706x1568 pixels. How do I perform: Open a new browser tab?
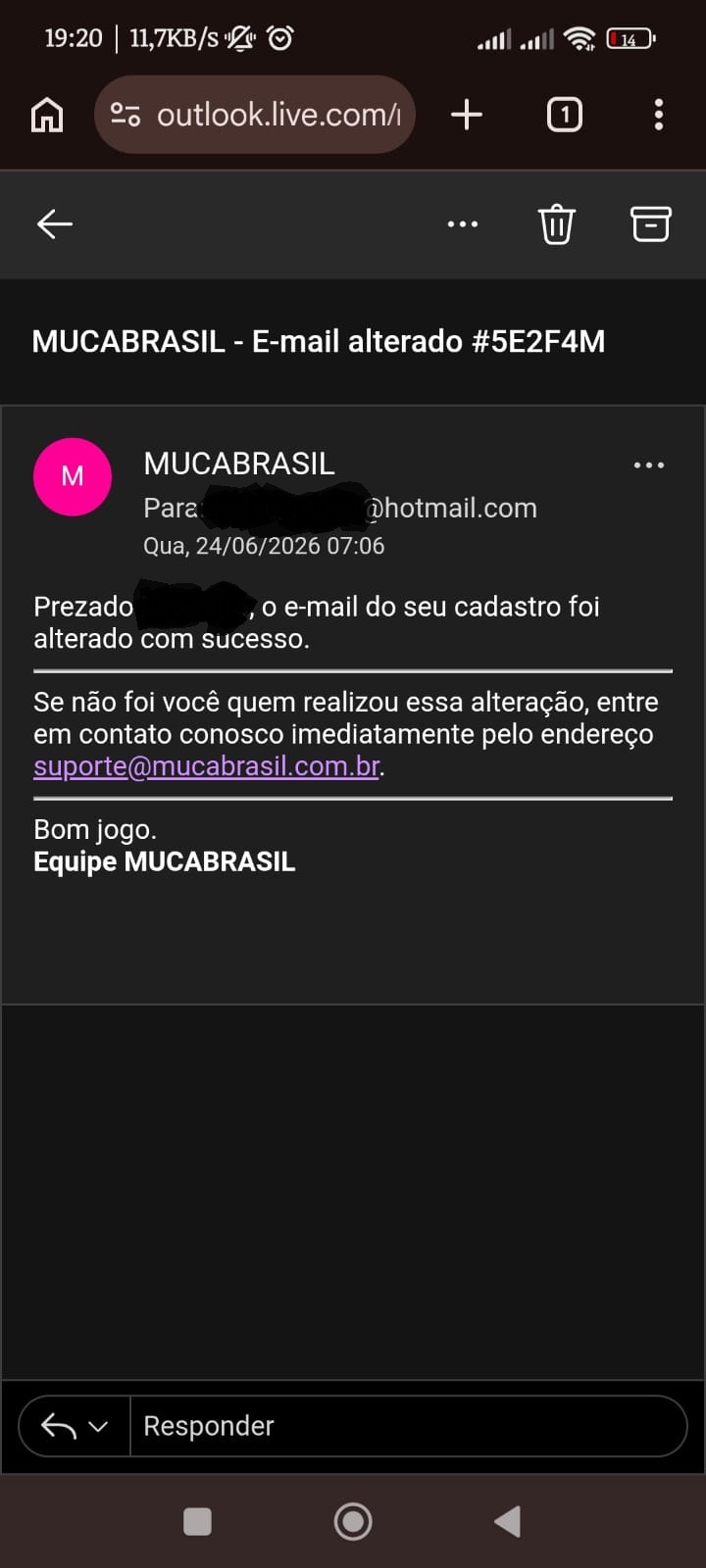point(467,115)
